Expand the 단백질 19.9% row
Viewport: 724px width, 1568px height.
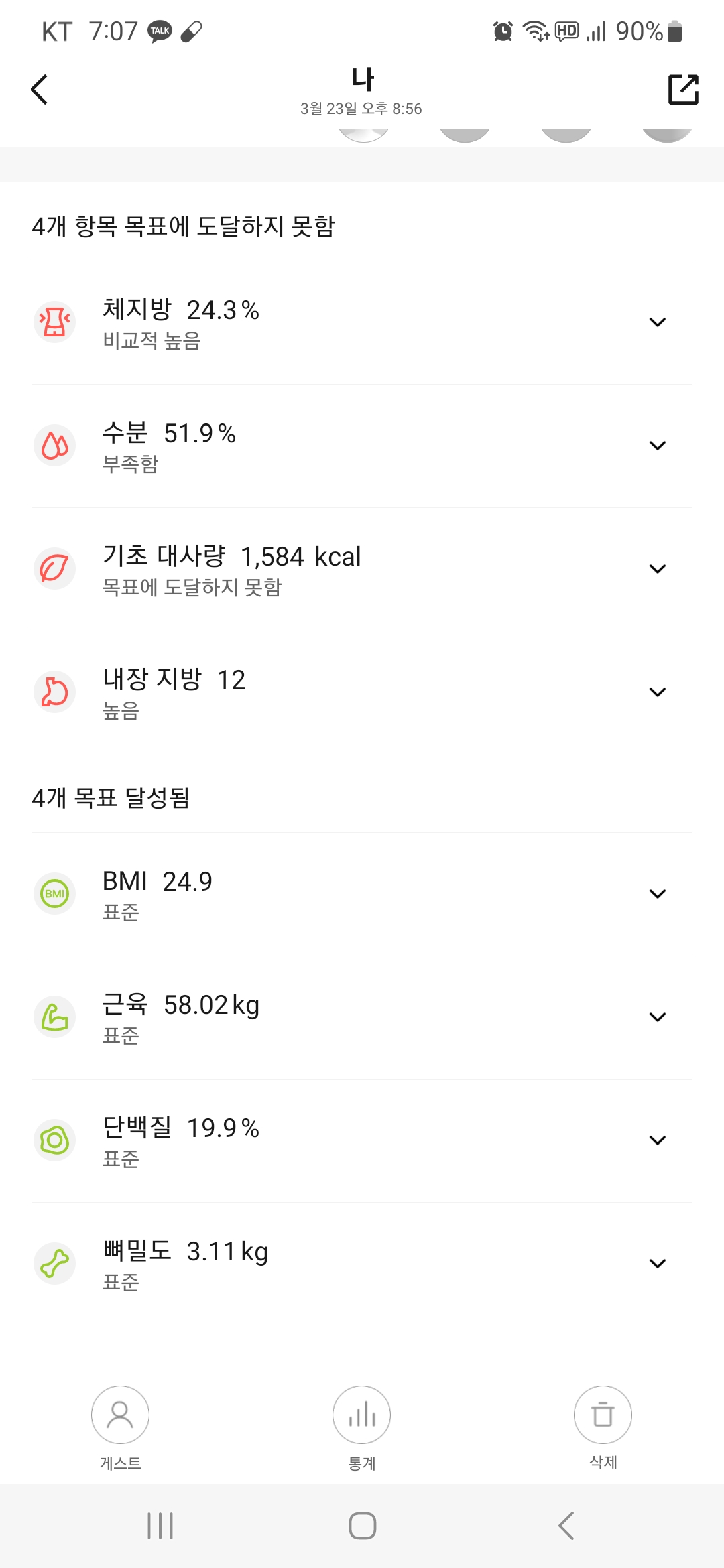(x=657, y=1140)
